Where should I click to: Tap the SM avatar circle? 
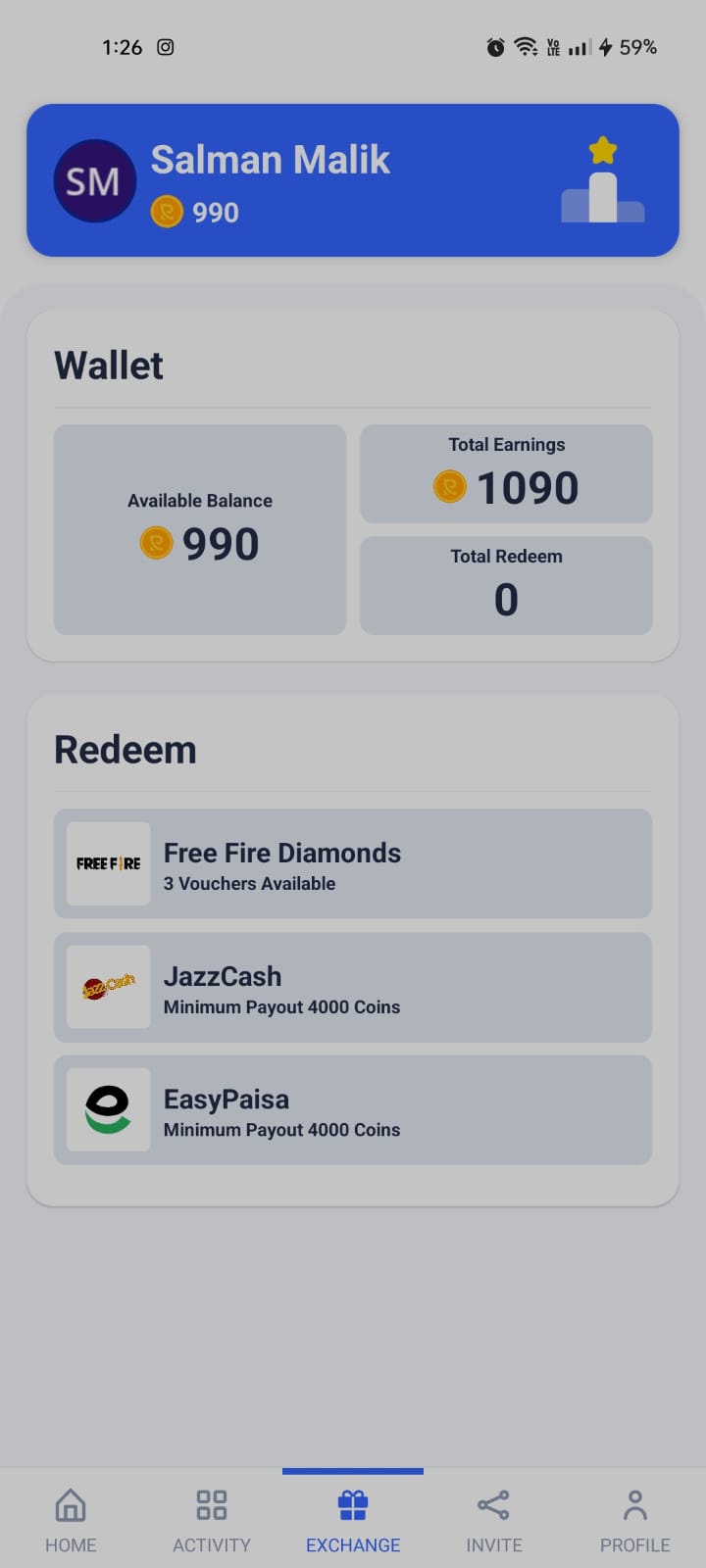(94, 180)
